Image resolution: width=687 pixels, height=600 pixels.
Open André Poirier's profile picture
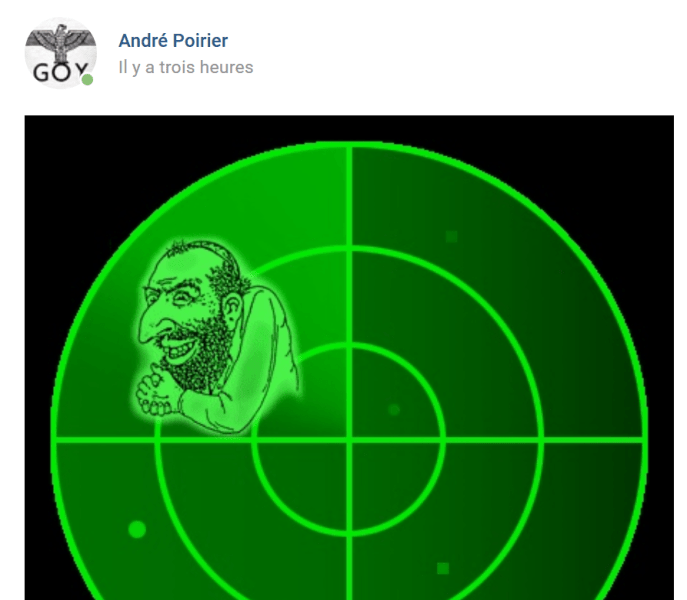pos(60,53)
